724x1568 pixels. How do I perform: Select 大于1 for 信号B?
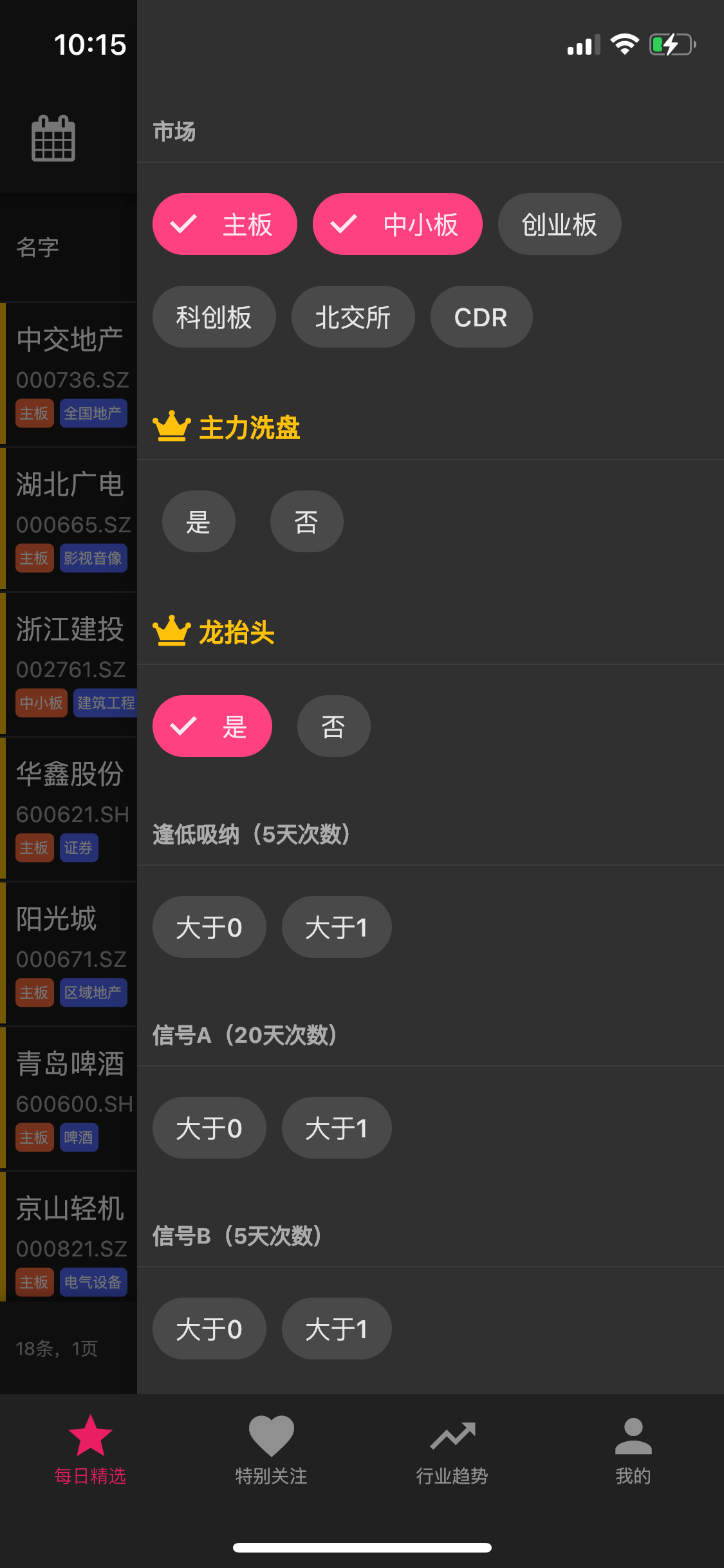[x=337, y=1329]
